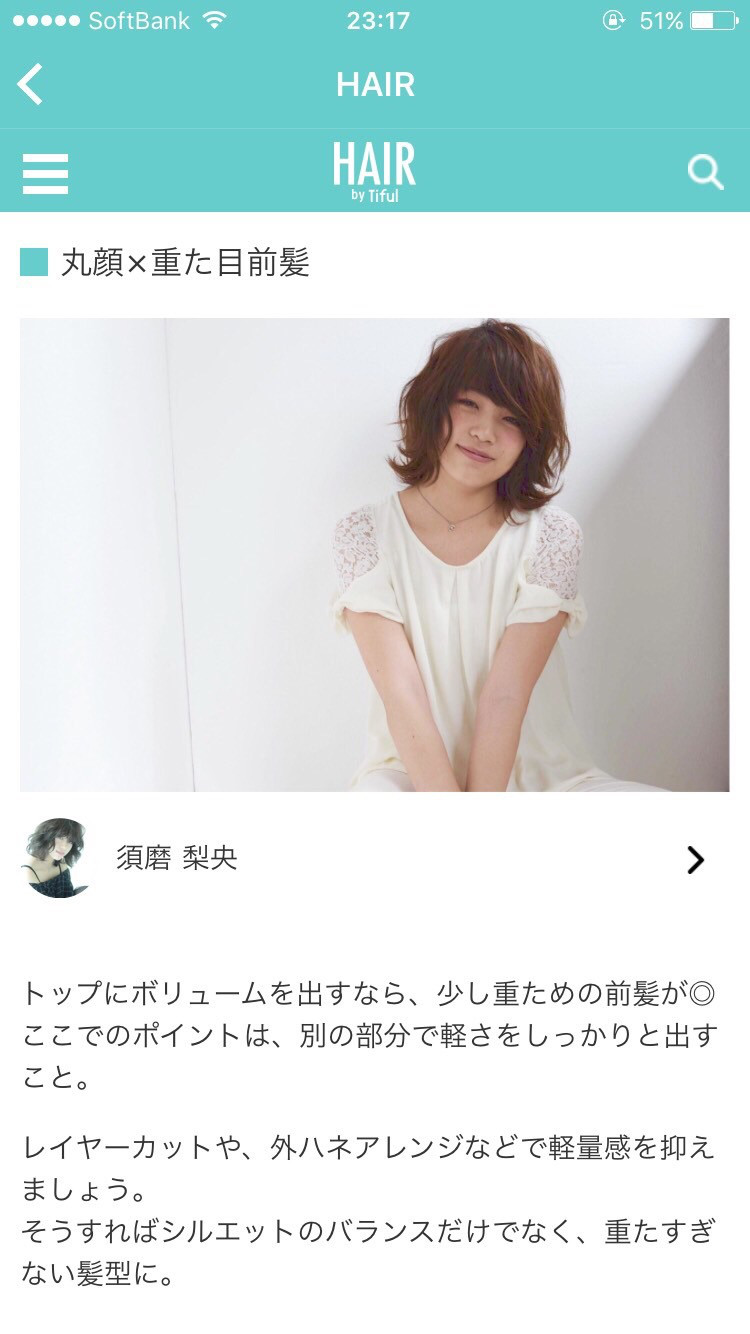Open the hamburger menu
The width and height of the screenshot is (750, 1334).
click(x=45, y=173)
